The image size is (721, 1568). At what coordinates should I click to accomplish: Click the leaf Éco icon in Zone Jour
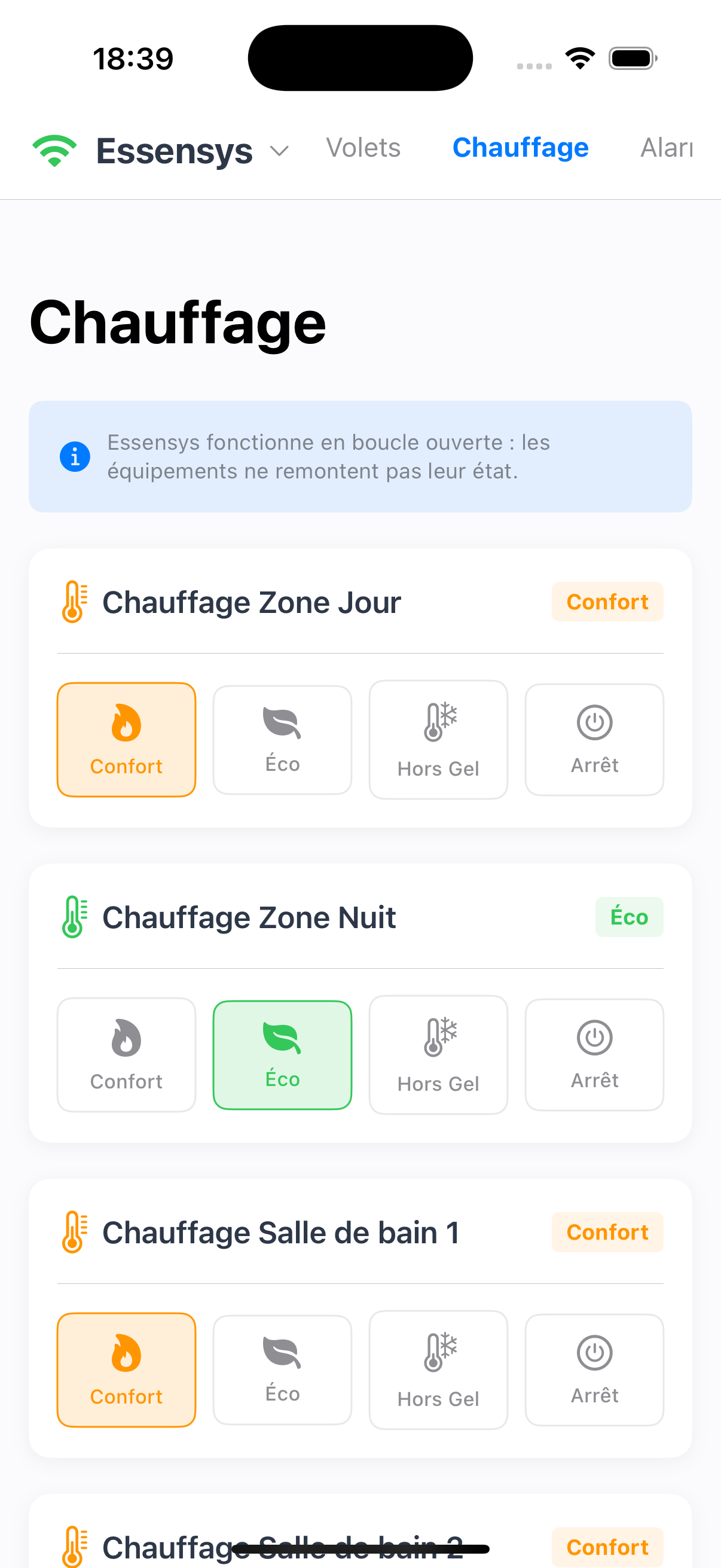coord(282,724)
